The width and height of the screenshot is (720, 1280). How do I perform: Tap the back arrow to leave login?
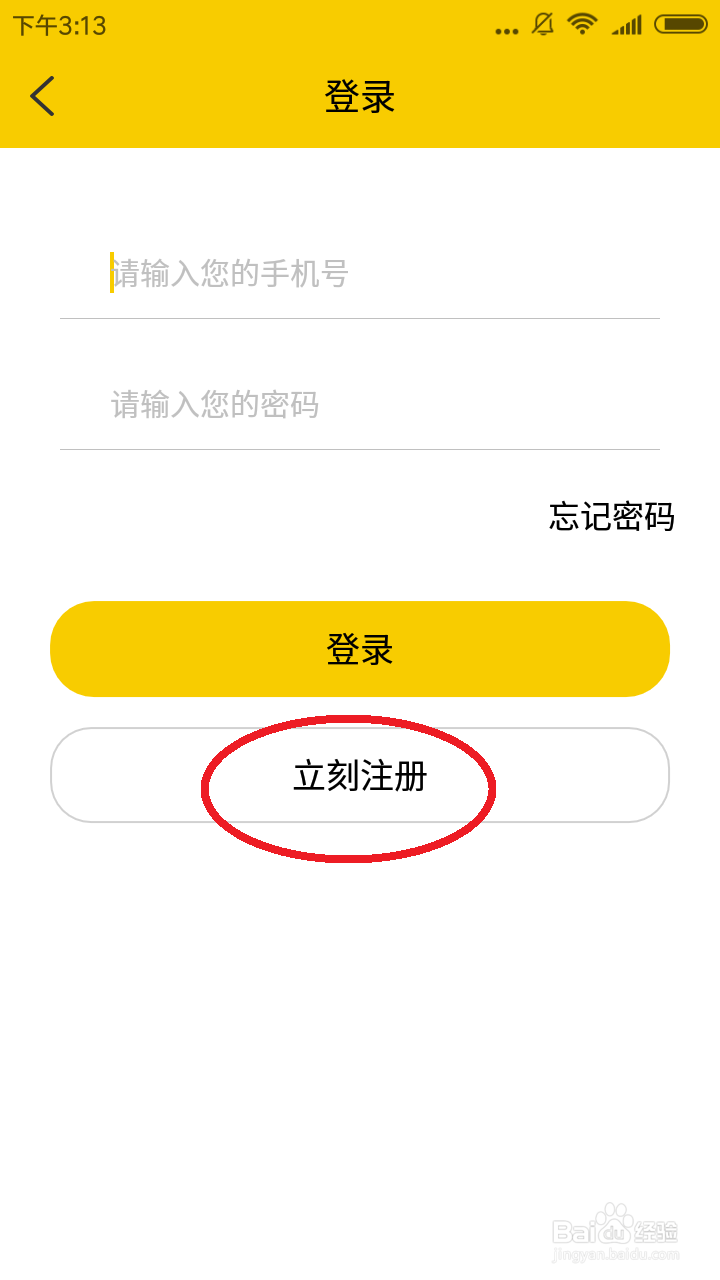[x=40, y=96]
